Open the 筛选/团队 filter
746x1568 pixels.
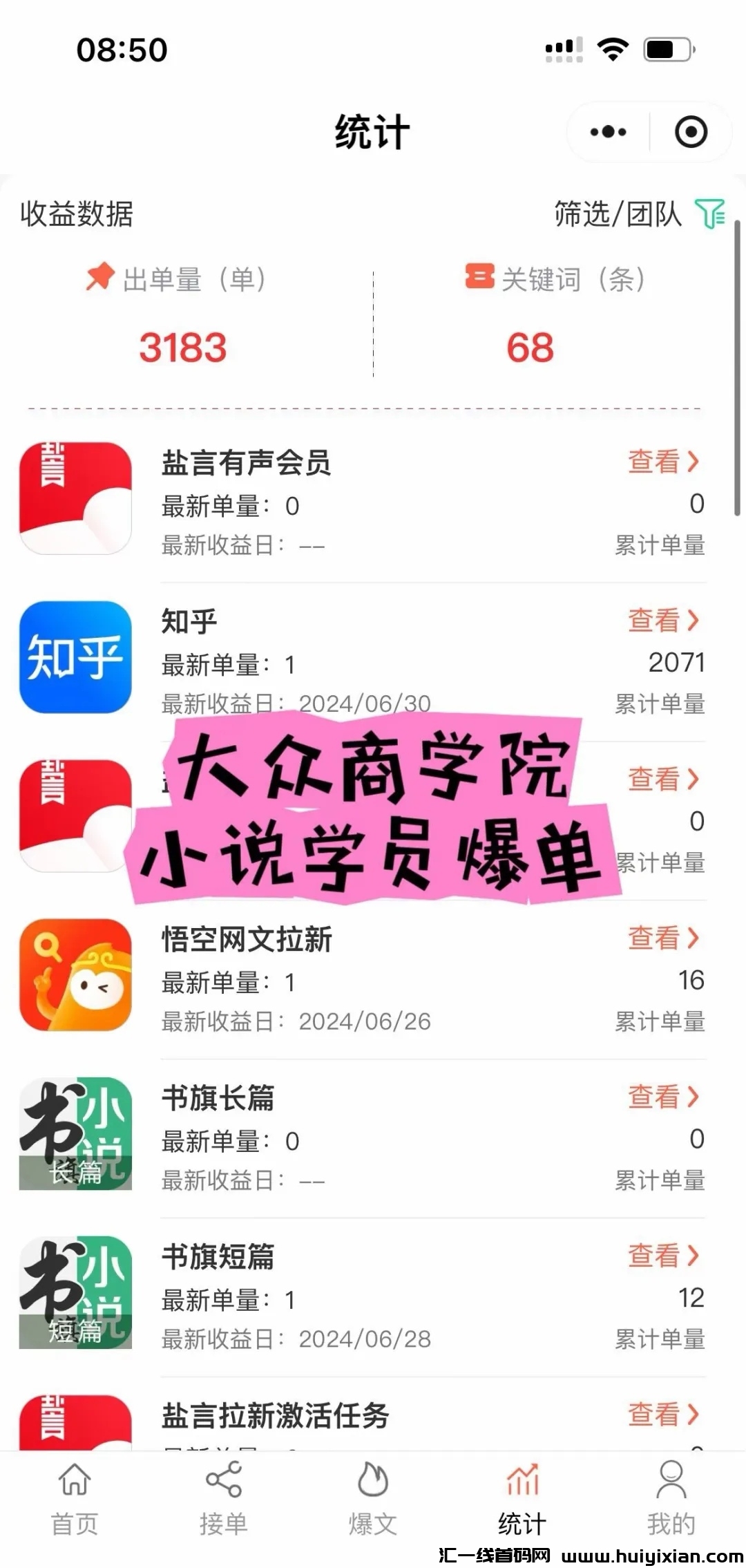(x=640, y=214)
